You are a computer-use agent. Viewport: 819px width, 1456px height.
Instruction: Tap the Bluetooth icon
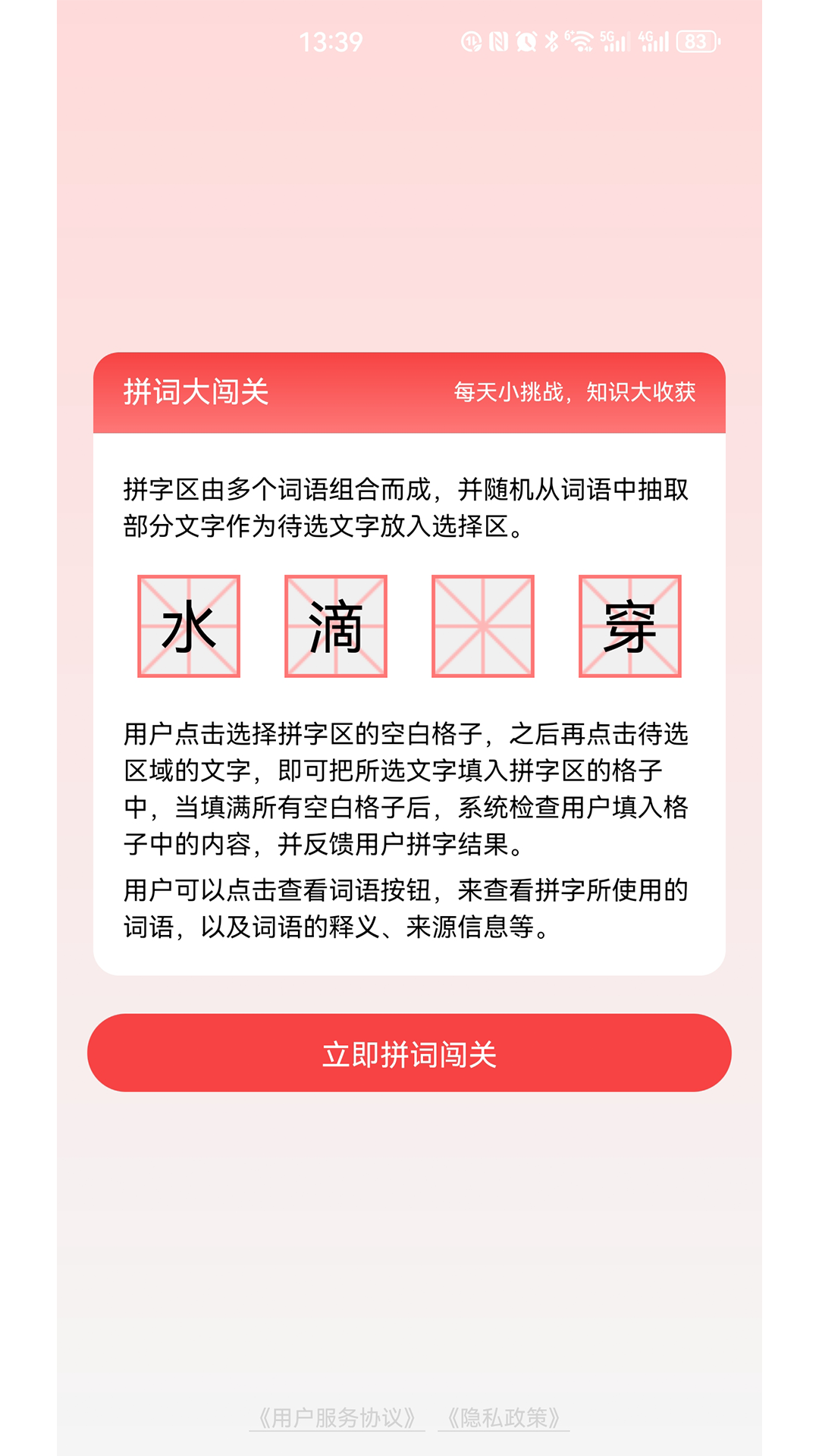pyautogui.click(x=551, y=42)
